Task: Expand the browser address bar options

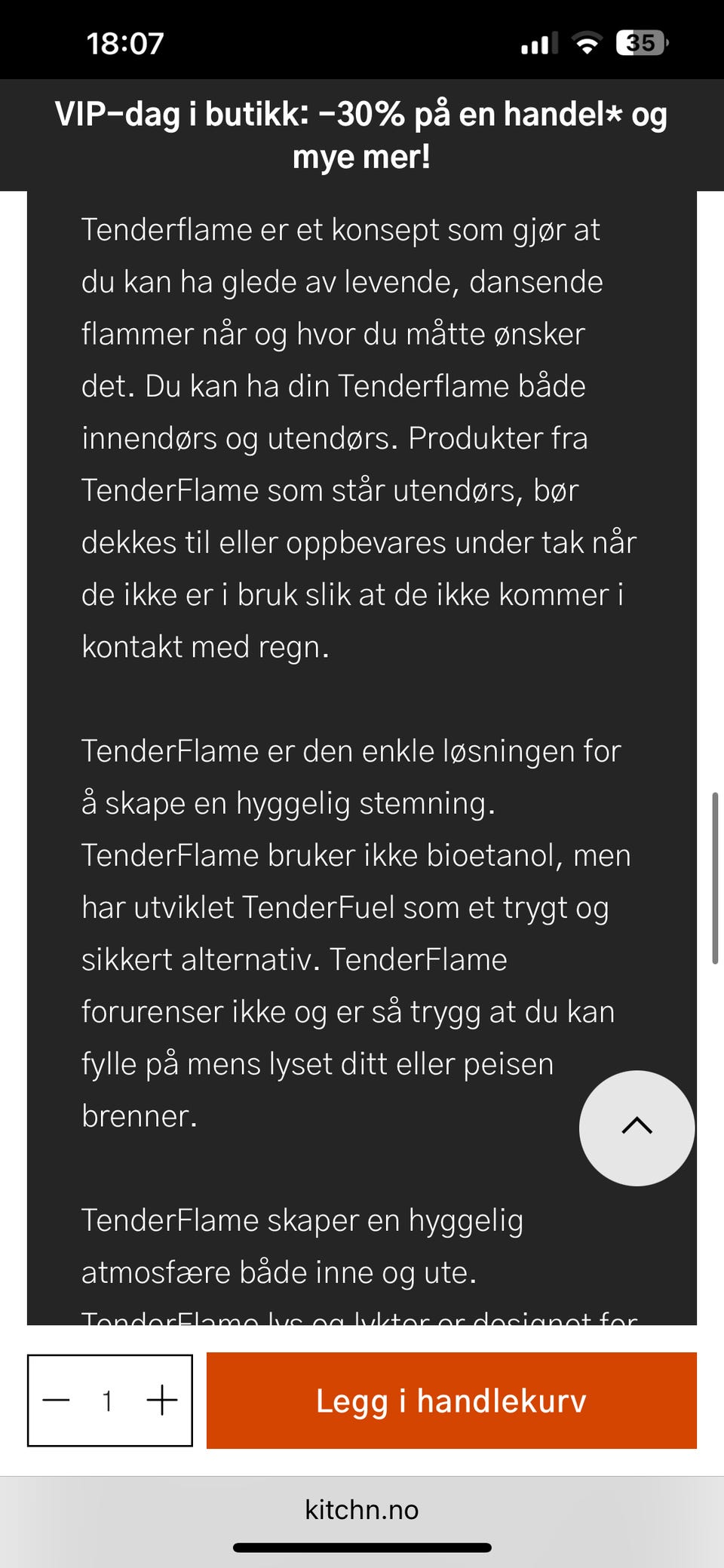Action: tap(362, 1510)
